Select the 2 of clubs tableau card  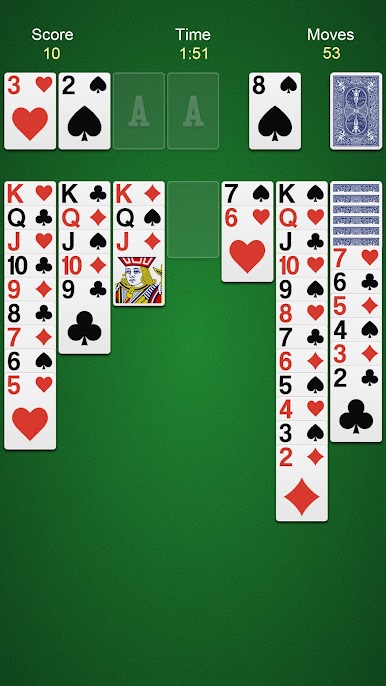[x=356, y=403]
